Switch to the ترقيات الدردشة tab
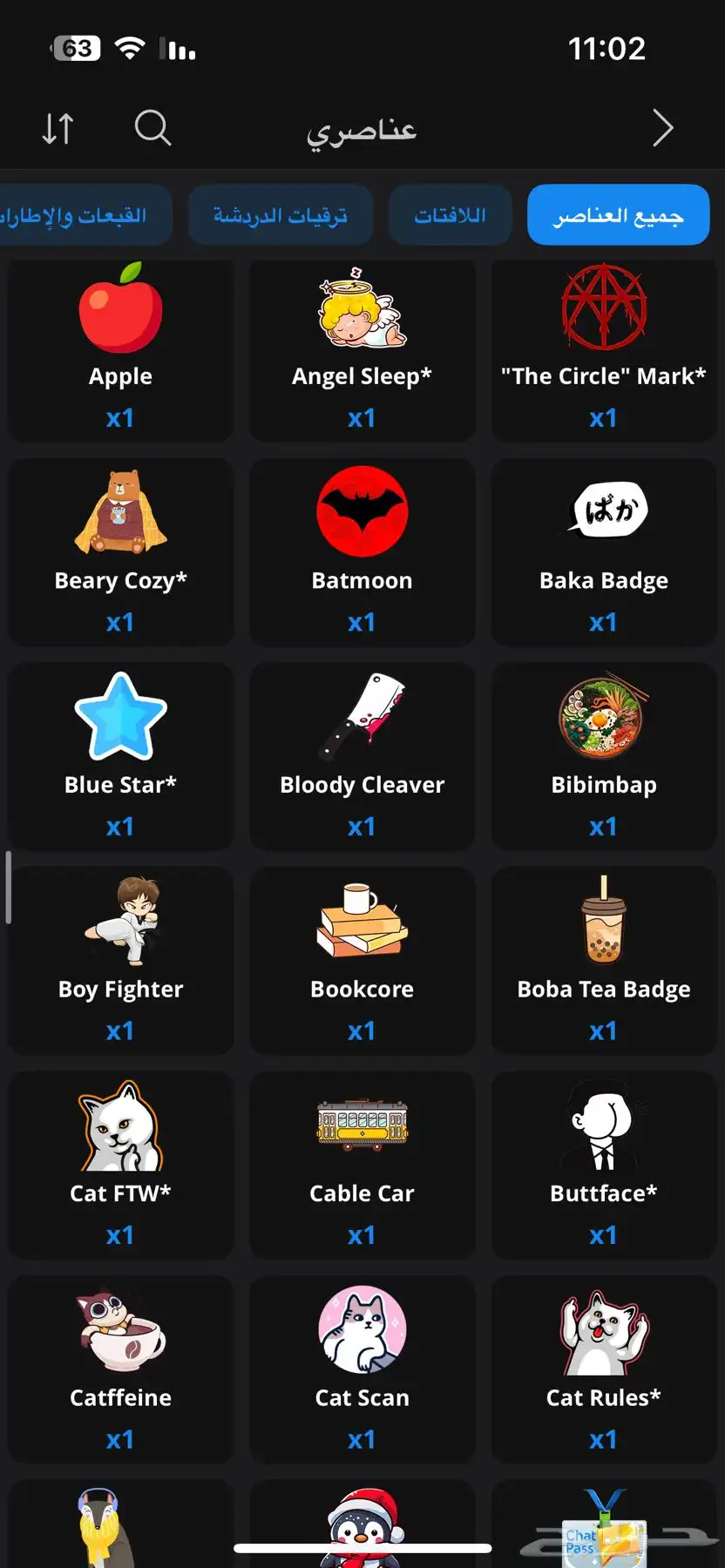The width and height of the screenshot is (725, 1568). 281,215
